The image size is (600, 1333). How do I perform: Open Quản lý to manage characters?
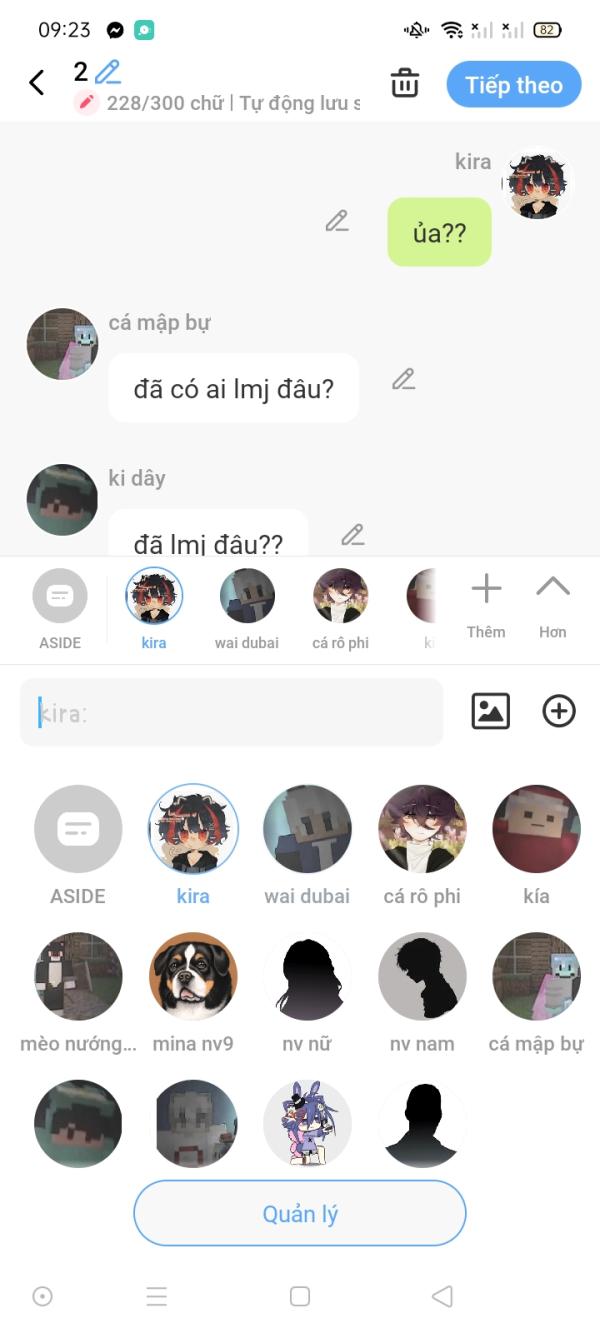(x=300, y=1214)
